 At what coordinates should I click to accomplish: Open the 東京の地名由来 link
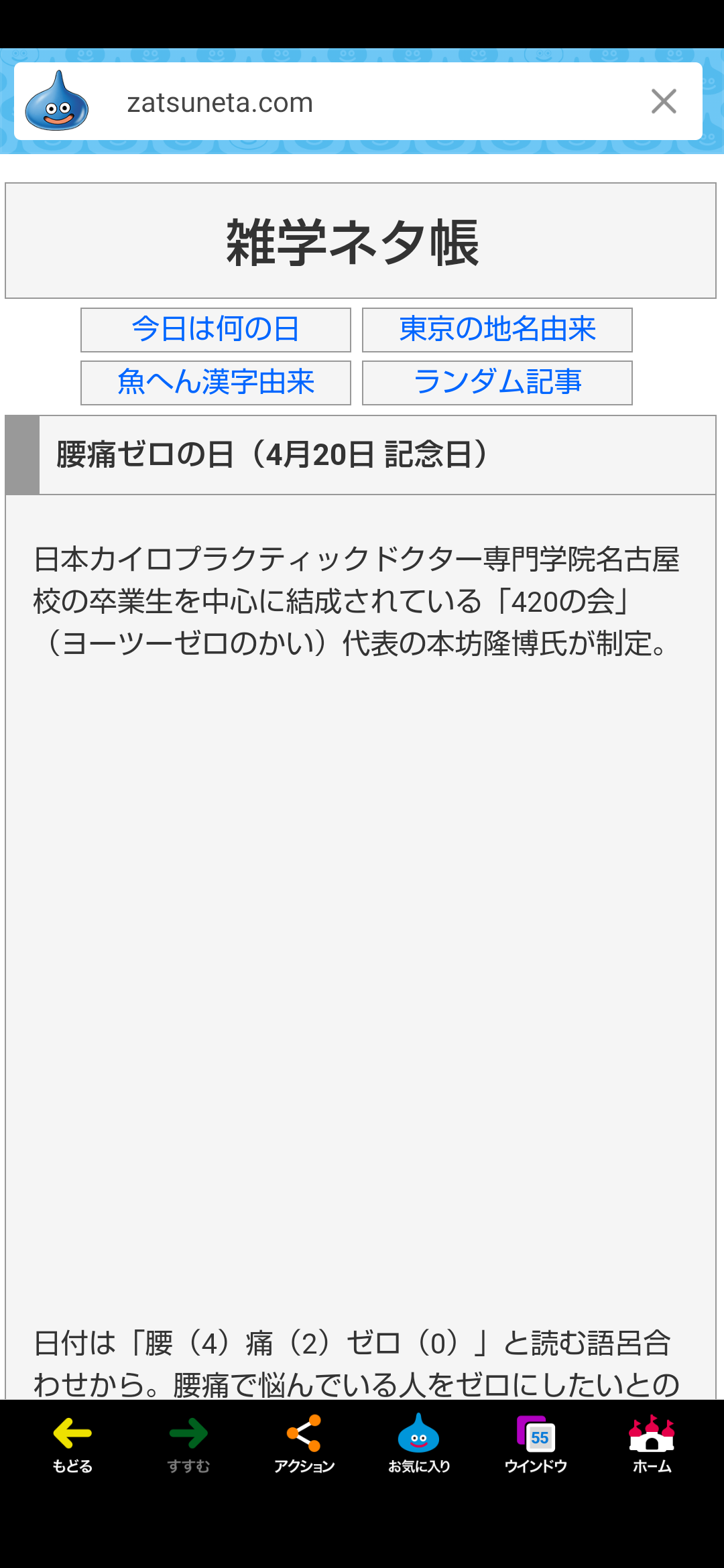pos(497,330)
